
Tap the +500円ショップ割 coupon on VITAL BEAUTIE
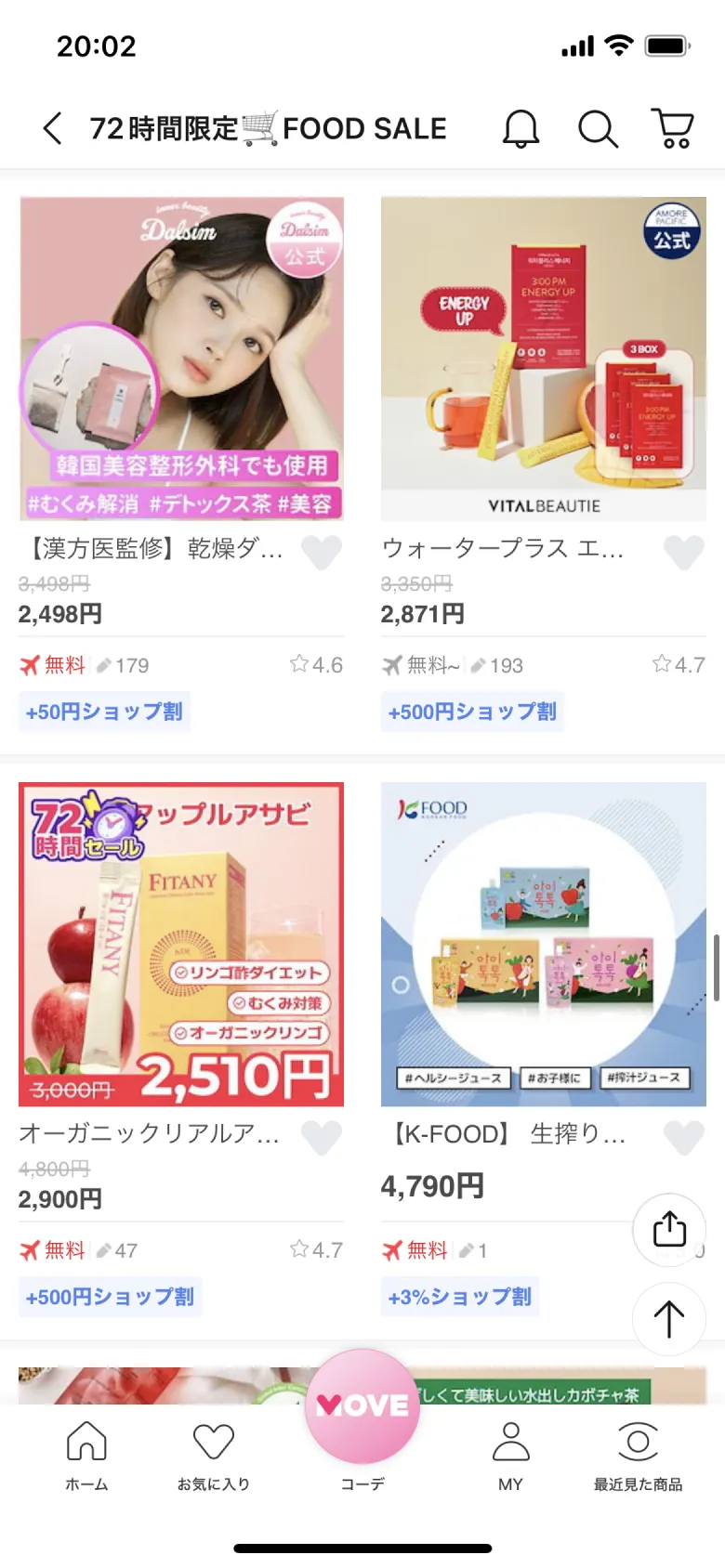click(472, 711)
